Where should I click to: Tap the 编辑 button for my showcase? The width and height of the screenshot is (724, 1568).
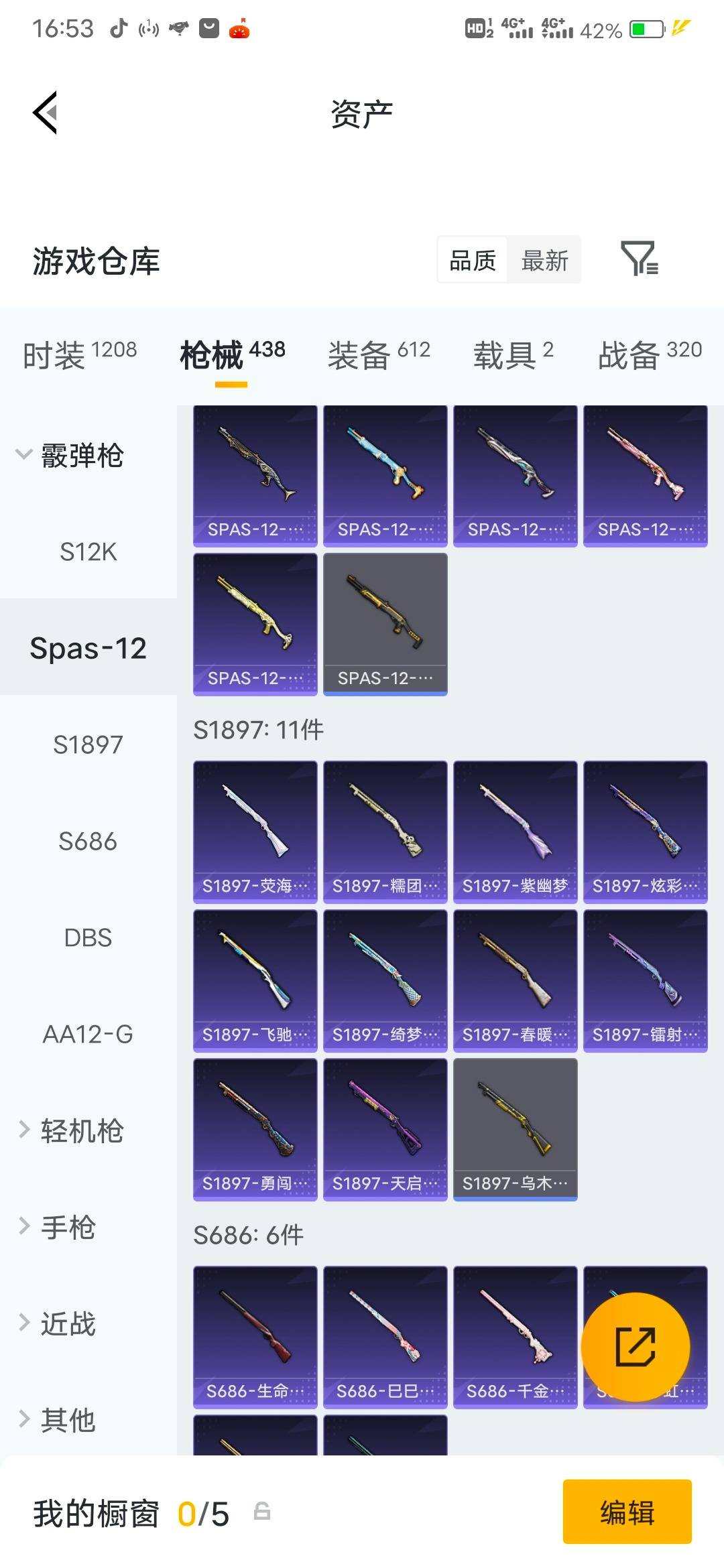coord(627,1512)
